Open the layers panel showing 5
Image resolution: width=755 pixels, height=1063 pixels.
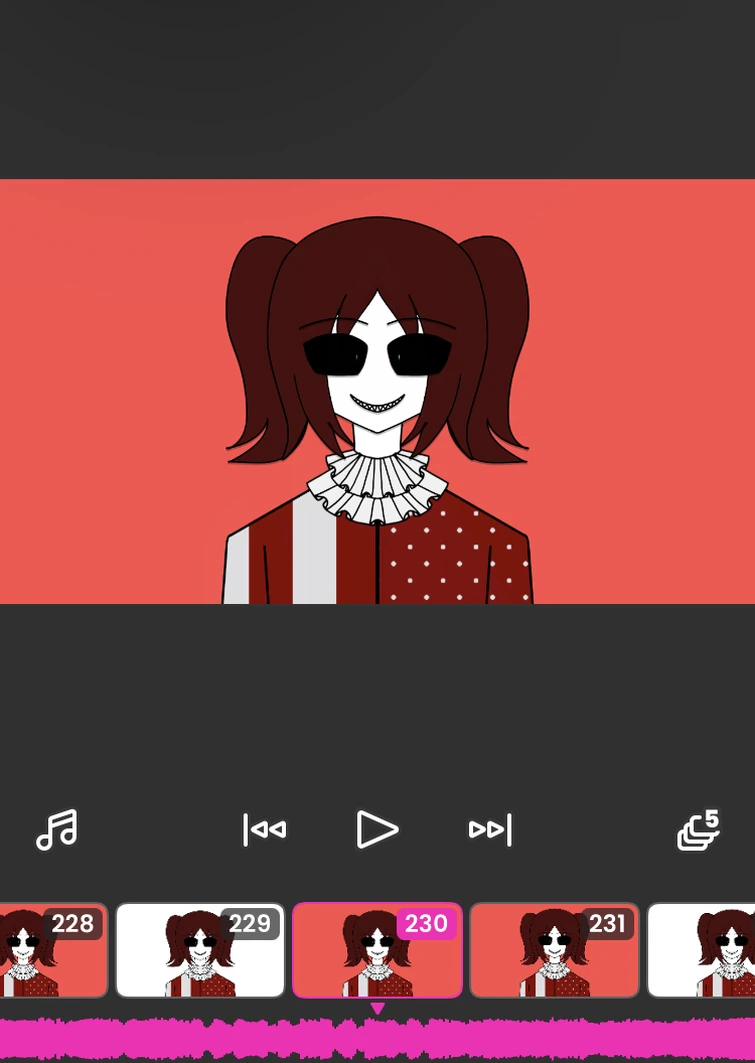(698, 830)
